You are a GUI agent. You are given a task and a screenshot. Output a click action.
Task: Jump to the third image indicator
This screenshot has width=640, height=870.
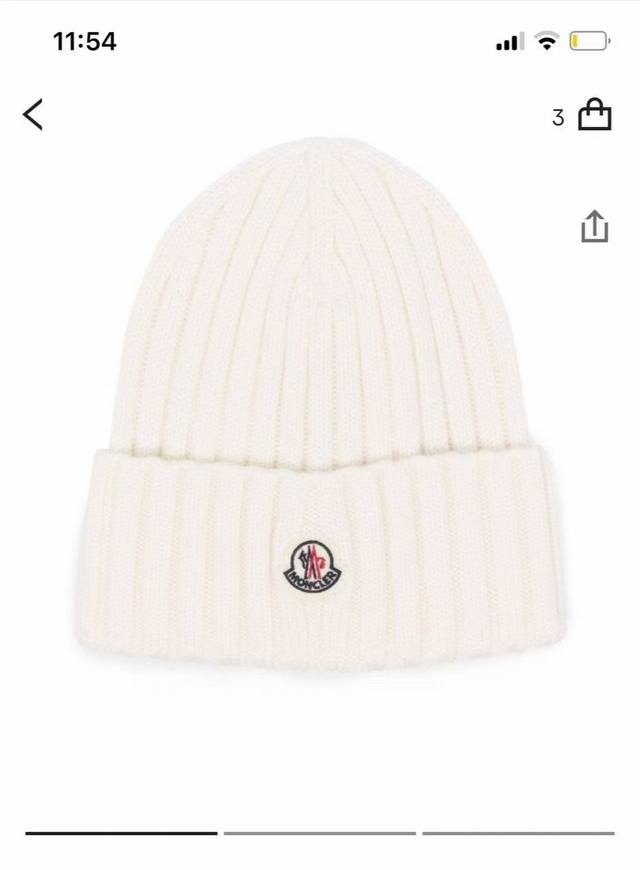pos(517,833)
